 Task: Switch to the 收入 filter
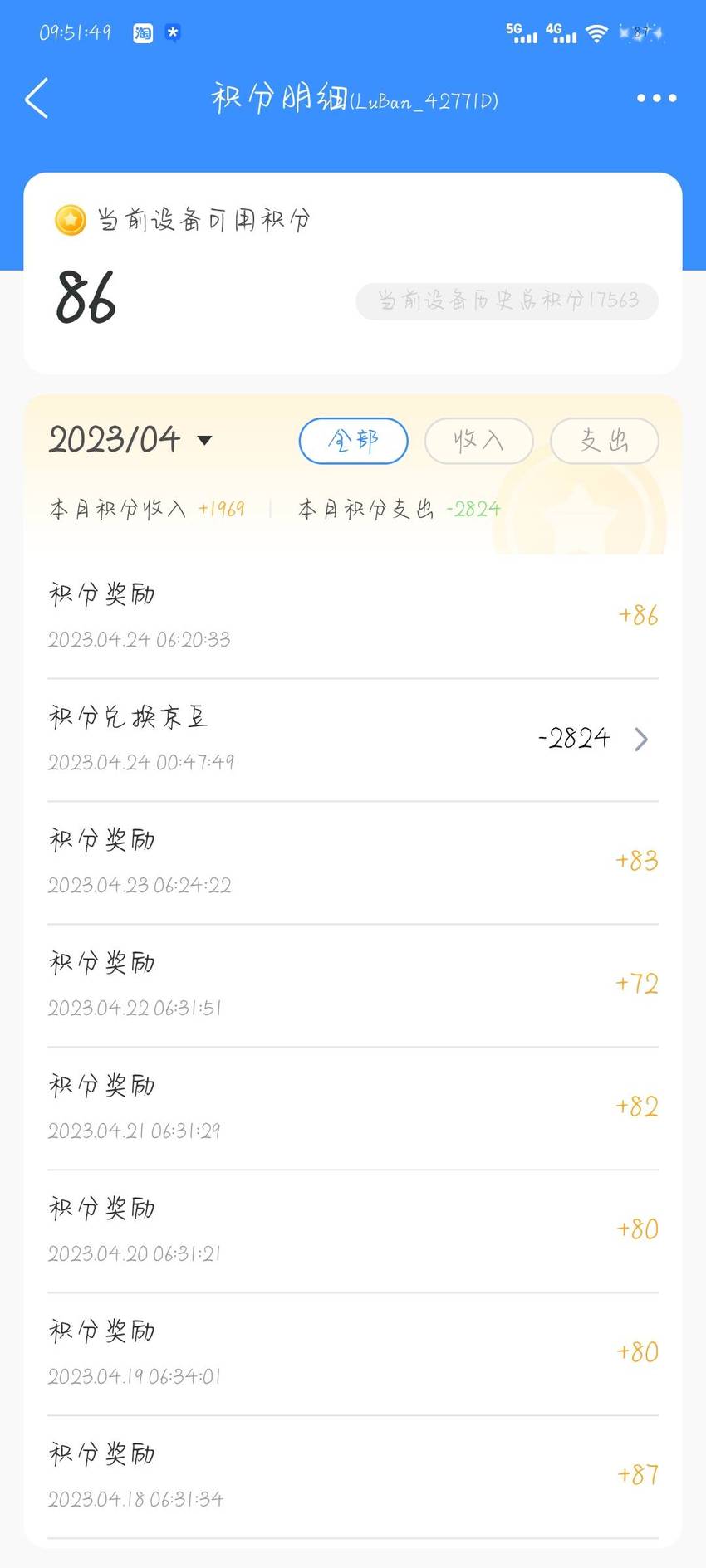pyautogui.click(x=478, y=441)
